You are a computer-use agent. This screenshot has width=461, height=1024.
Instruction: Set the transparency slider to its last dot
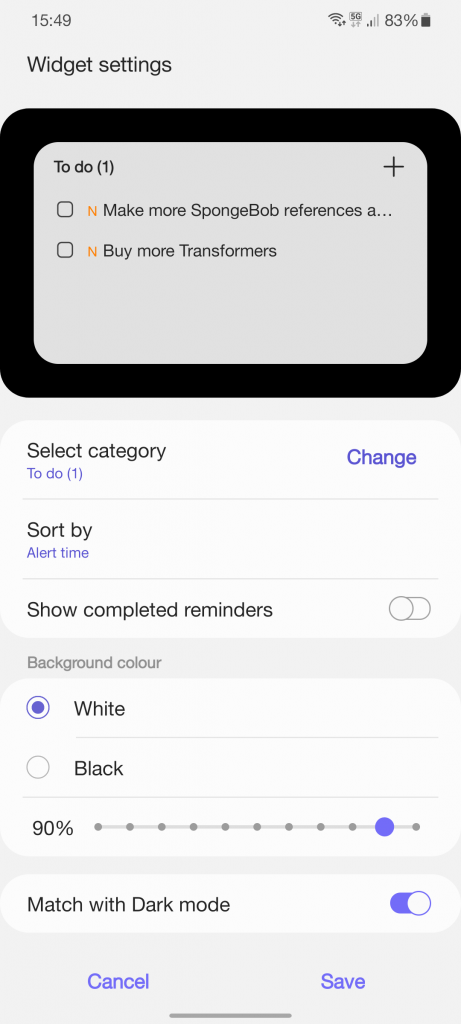tap(416, 827)
